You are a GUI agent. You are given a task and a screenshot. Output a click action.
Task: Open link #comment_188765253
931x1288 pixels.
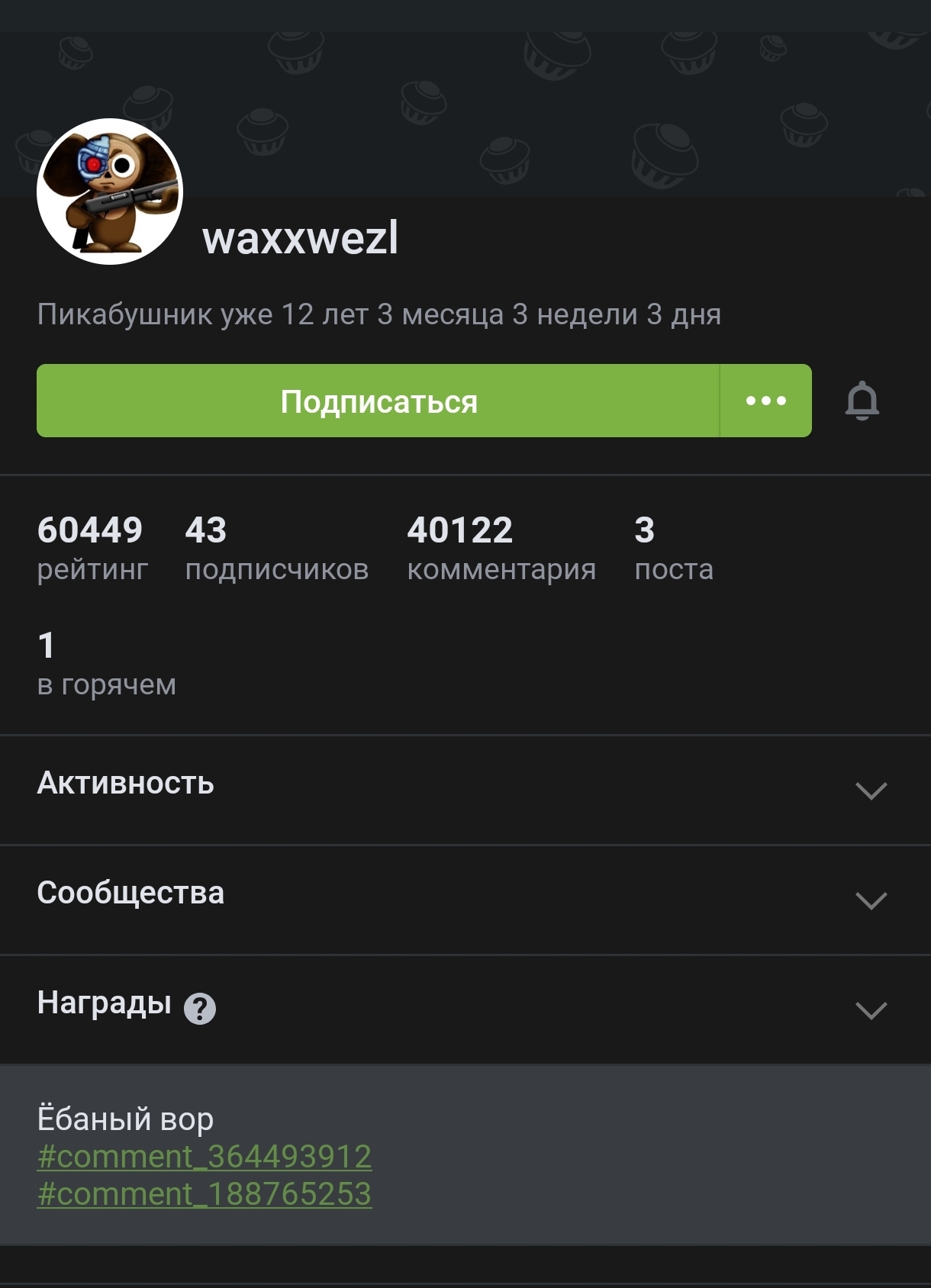[205, 1194]
